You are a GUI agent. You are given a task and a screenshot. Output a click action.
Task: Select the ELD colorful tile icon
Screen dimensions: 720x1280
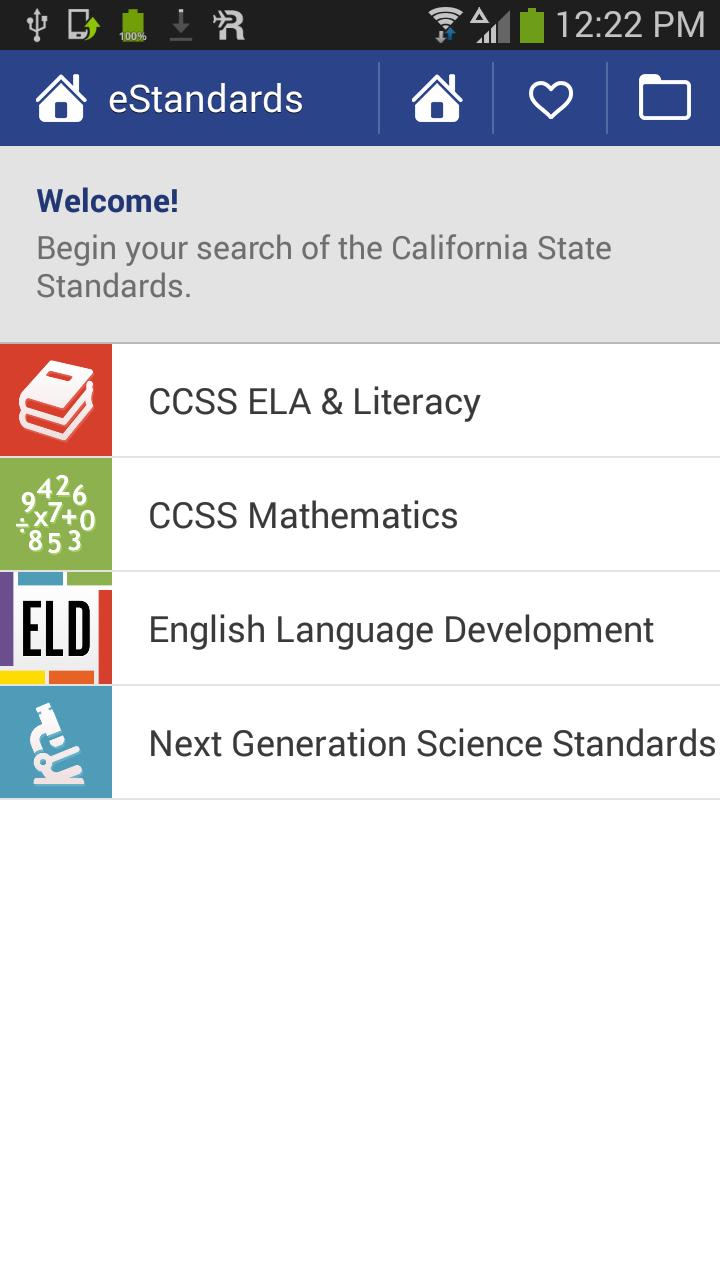(x=56, y=629)
